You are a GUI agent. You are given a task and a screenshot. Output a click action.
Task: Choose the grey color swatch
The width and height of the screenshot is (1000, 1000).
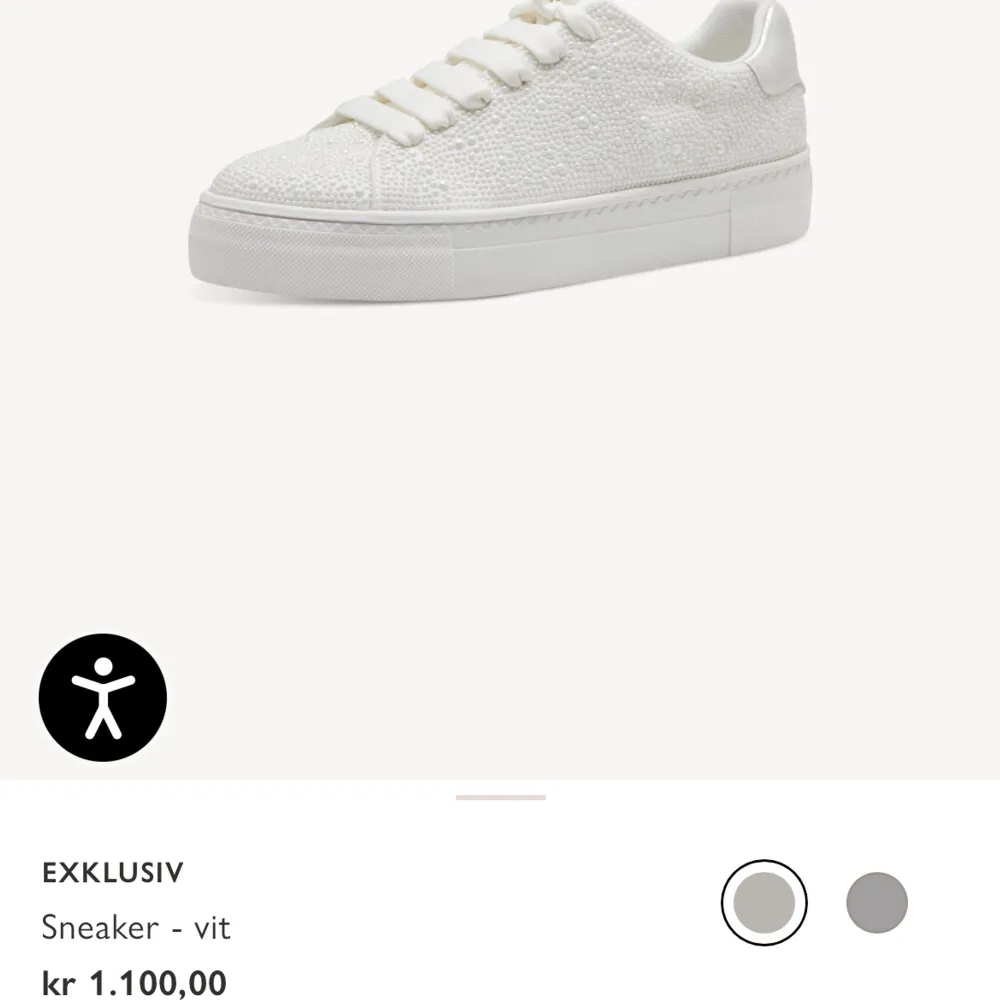(x=877, y=902)
